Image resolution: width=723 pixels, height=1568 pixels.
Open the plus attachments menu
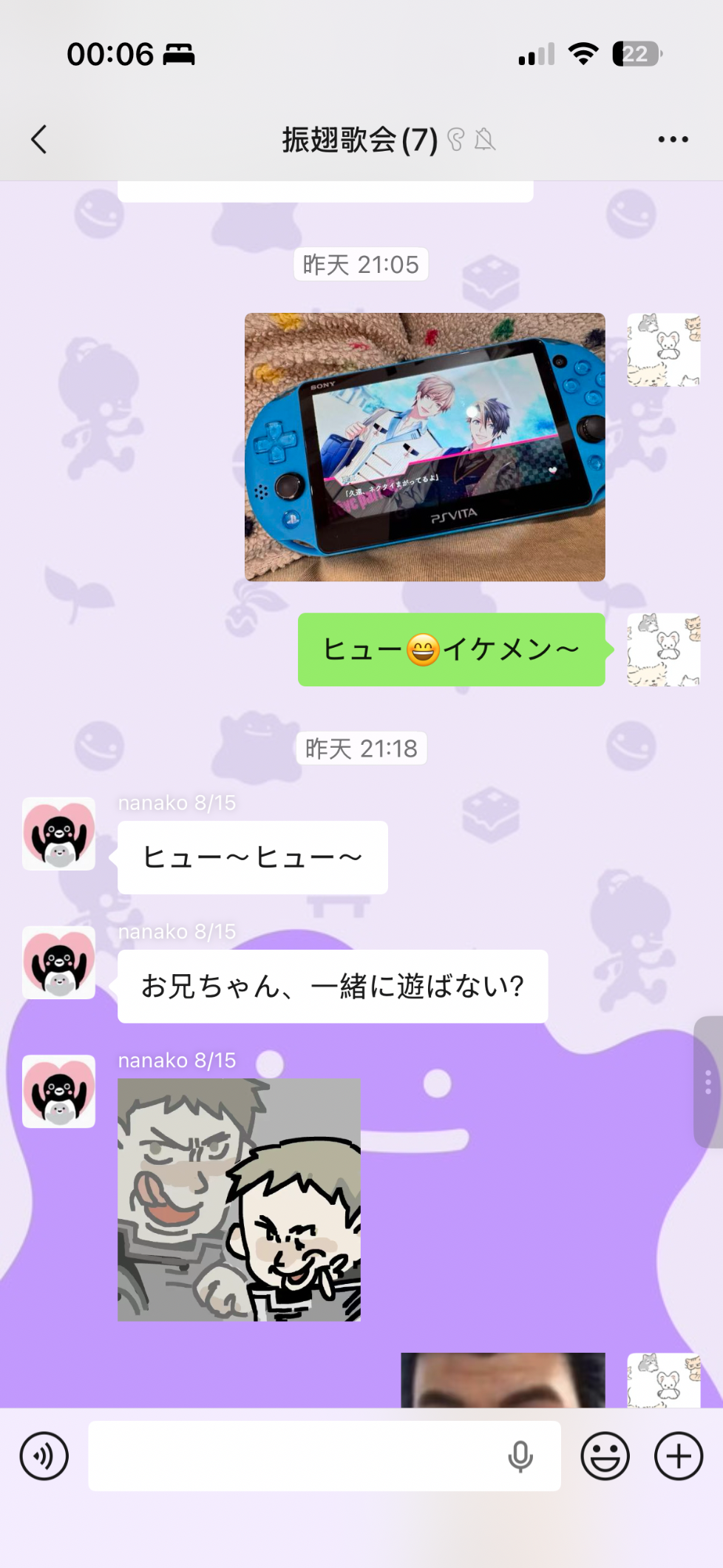pyautogui.click(x=678, y=1456)
